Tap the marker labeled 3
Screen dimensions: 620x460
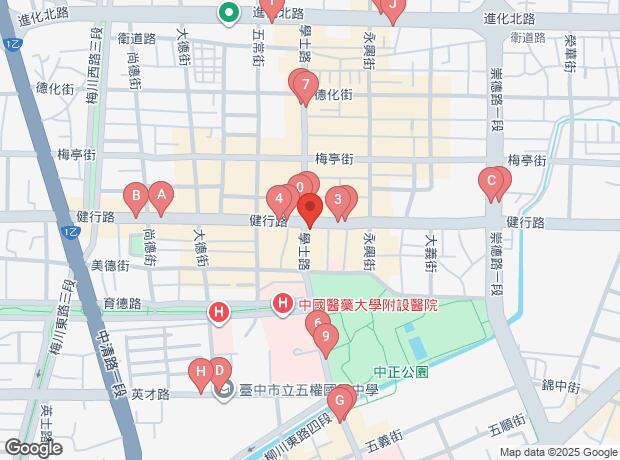point(339,199)
